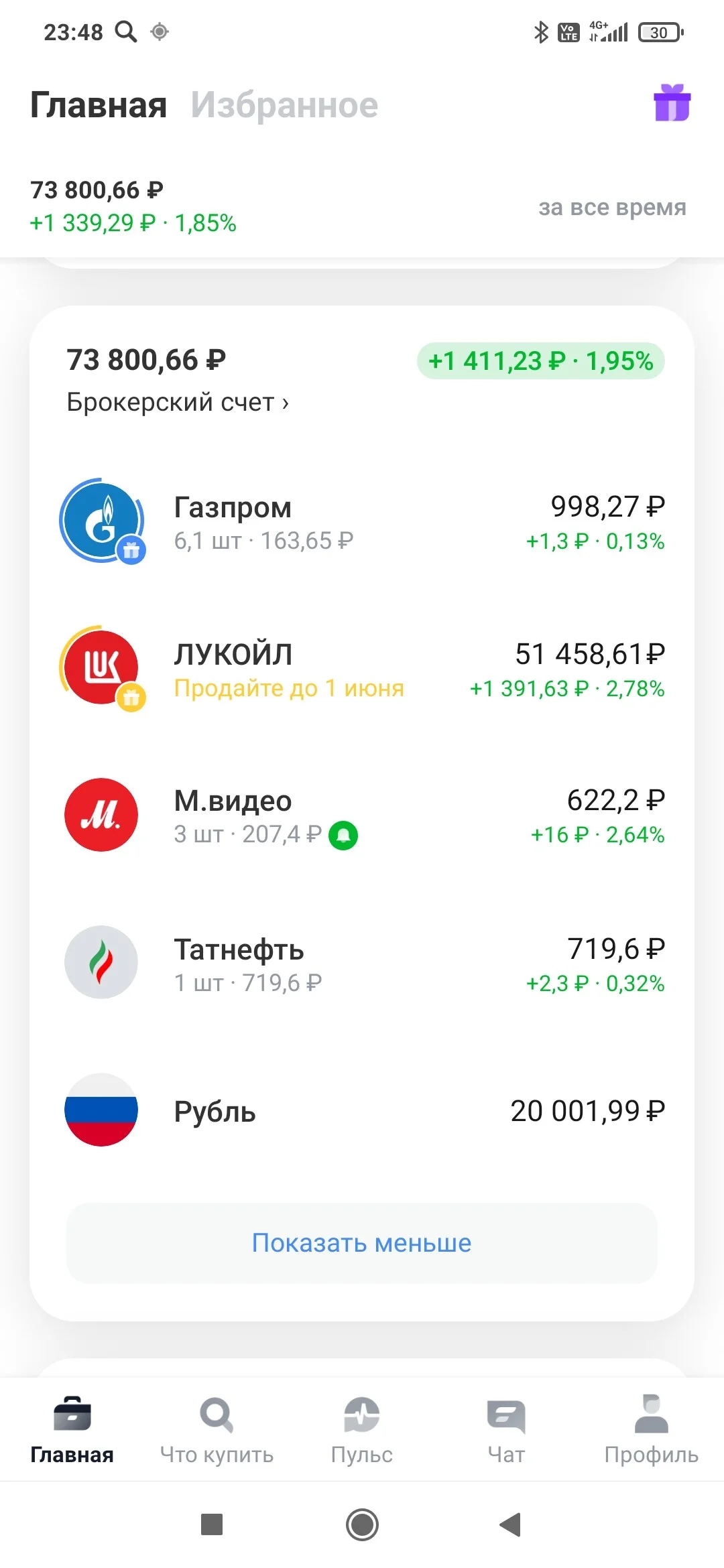This screenshot has width=724, height=1568.
Task: Open the purple gift icon
Action: click(672, 103)
